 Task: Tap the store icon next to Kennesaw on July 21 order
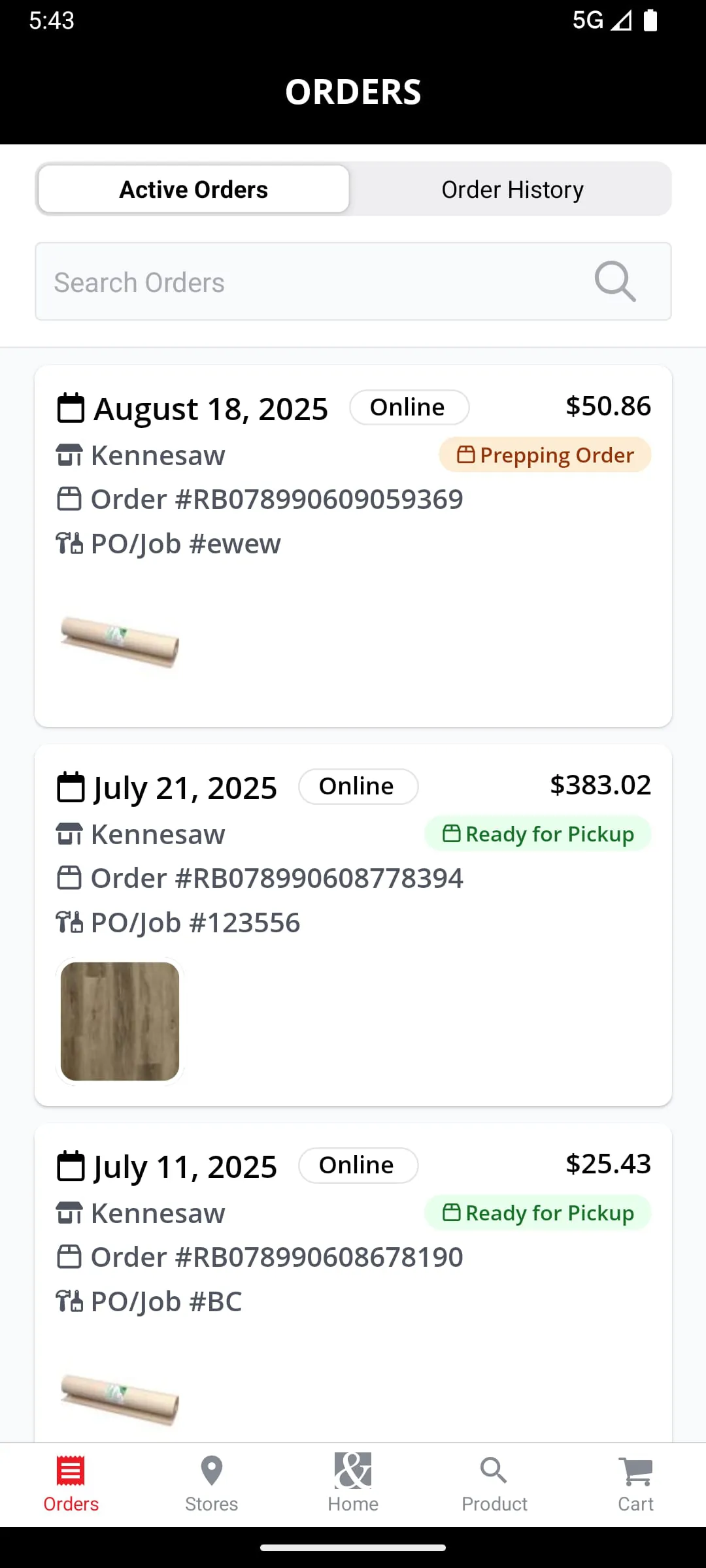click(x=69, y=834)
